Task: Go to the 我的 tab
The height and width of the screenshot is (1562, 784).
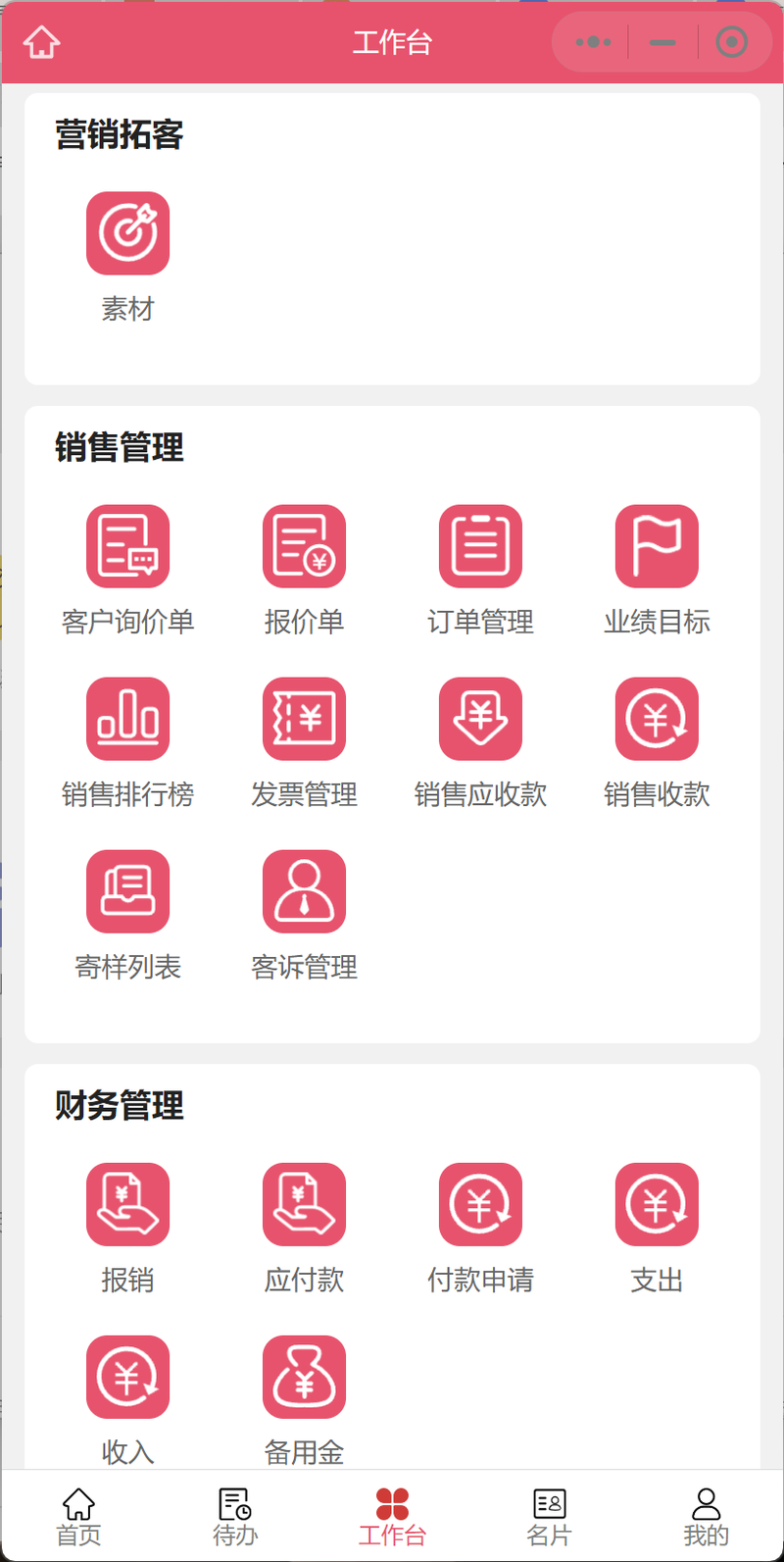Action: [706, 1516]
